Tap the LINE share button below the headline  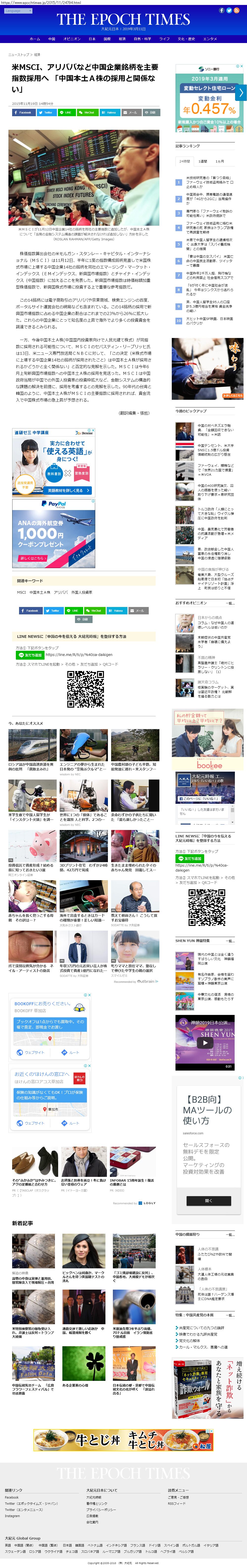pos(66,112)
